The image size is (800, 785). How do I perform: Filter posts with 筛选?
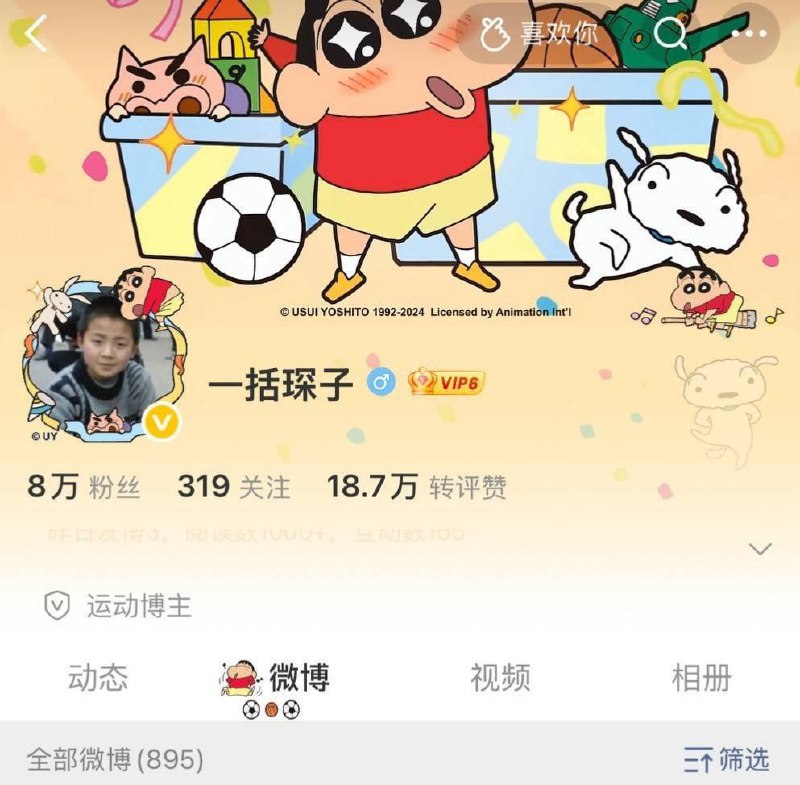pos(727,759)
